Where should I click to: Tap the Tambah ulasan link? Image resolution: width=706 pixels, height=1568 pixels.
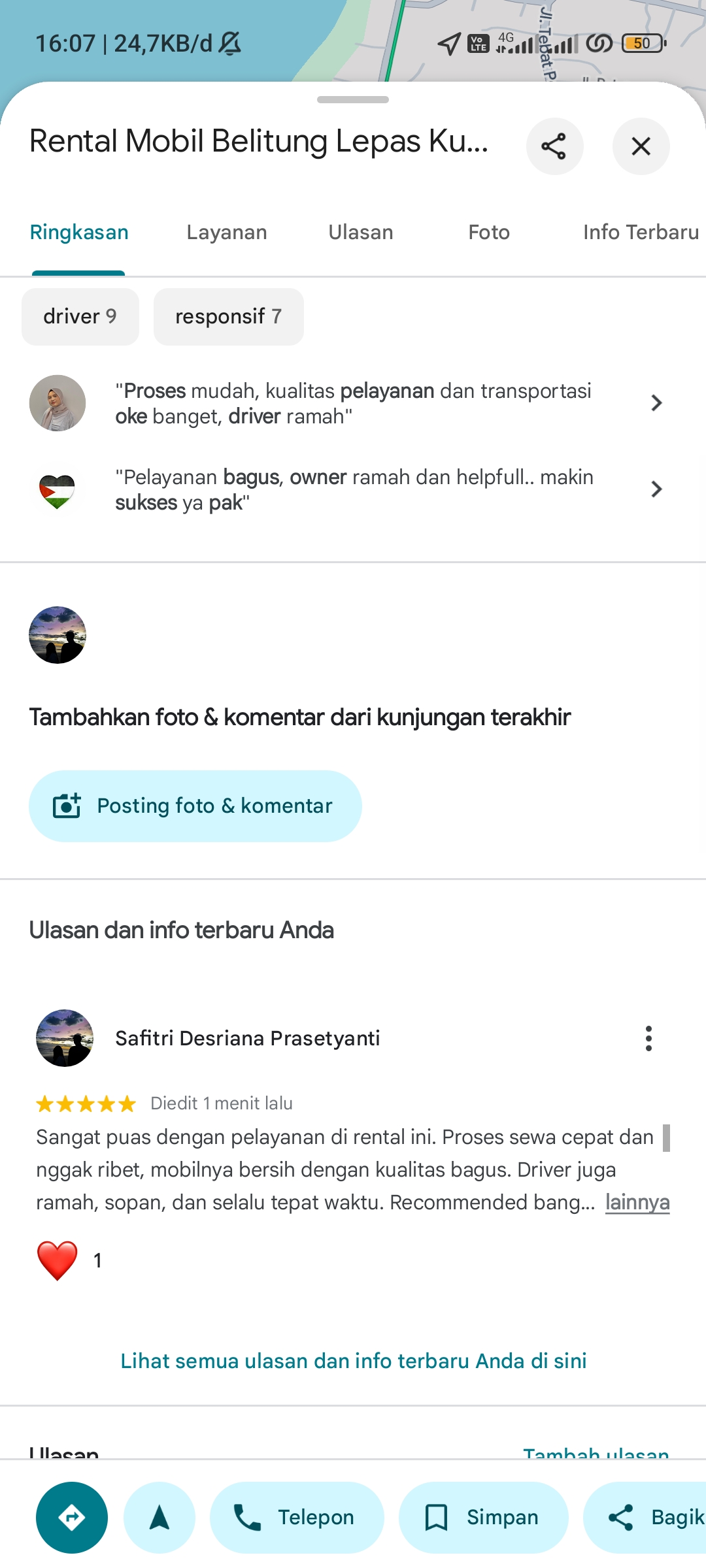(x=596, y=1452)
